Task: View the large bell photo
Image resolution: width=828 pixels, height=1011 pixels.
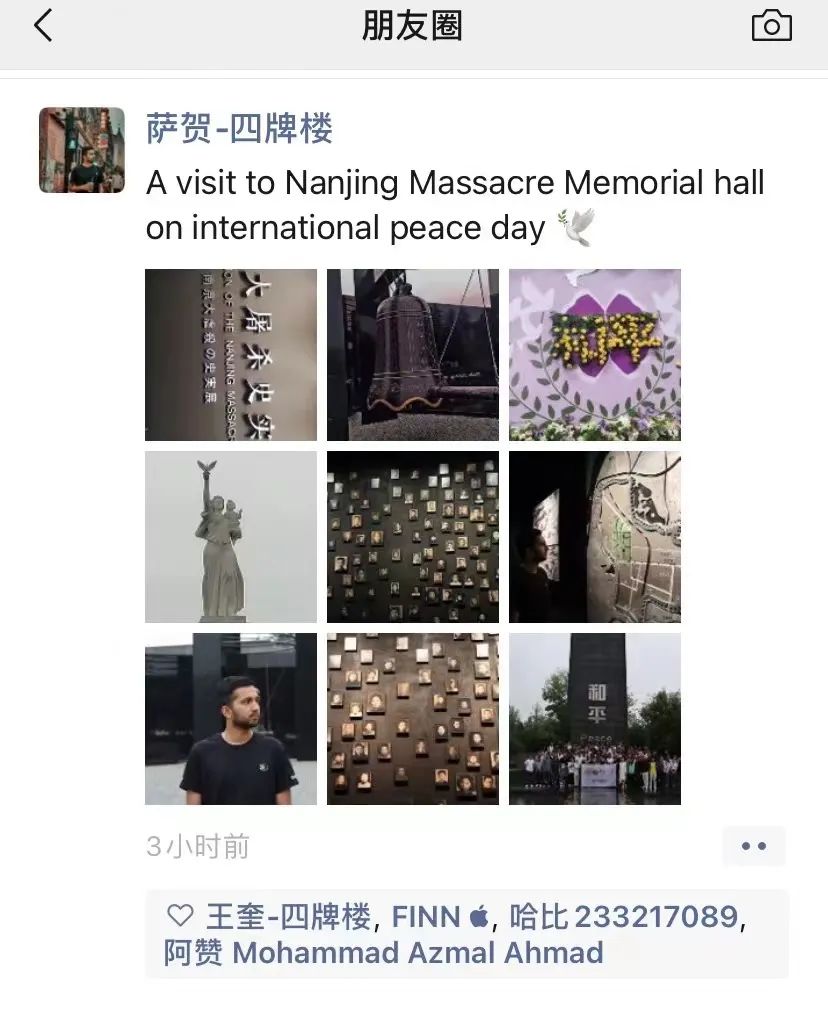Action: pyautogui.click(x=413, y=355)
